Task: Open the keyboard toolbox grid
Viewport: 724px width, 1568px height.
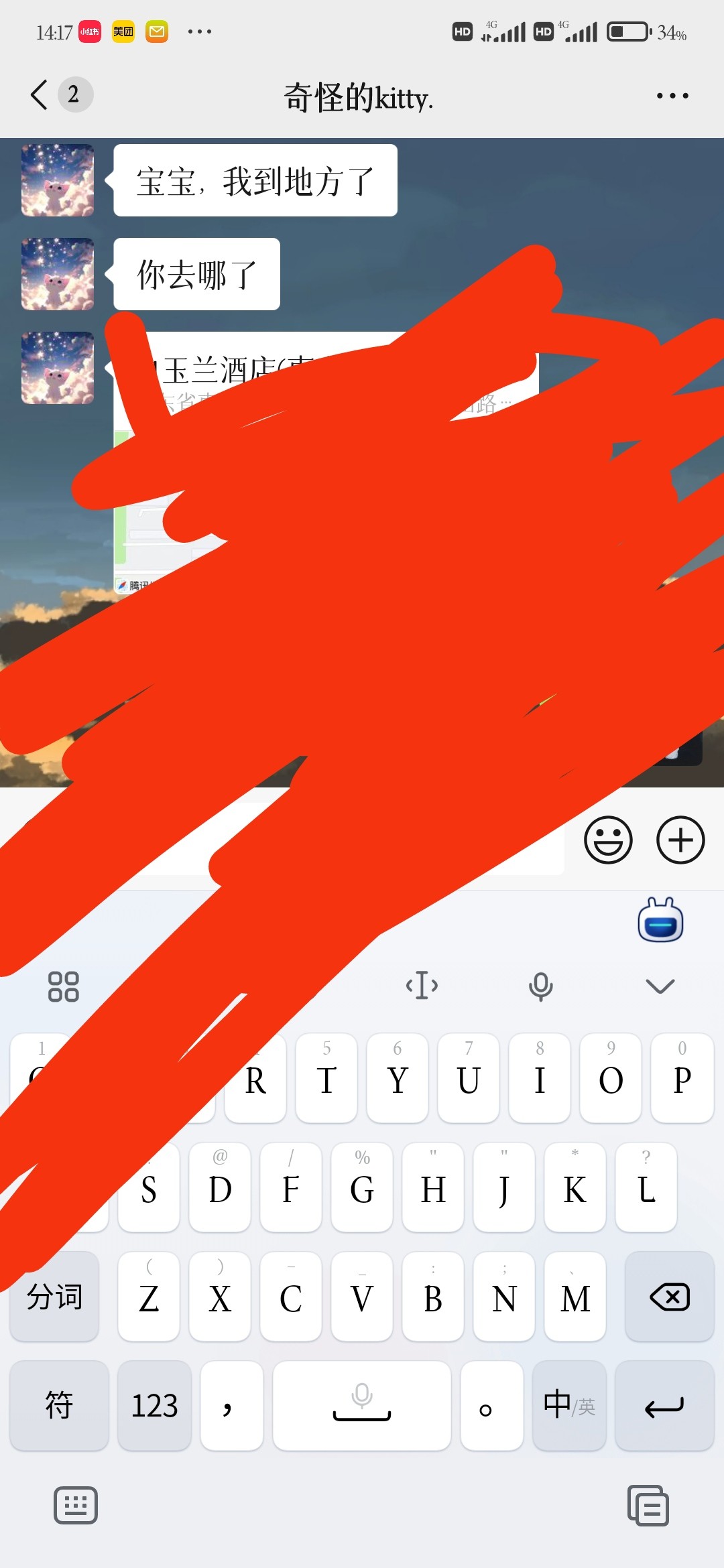Action: [64, 986]
